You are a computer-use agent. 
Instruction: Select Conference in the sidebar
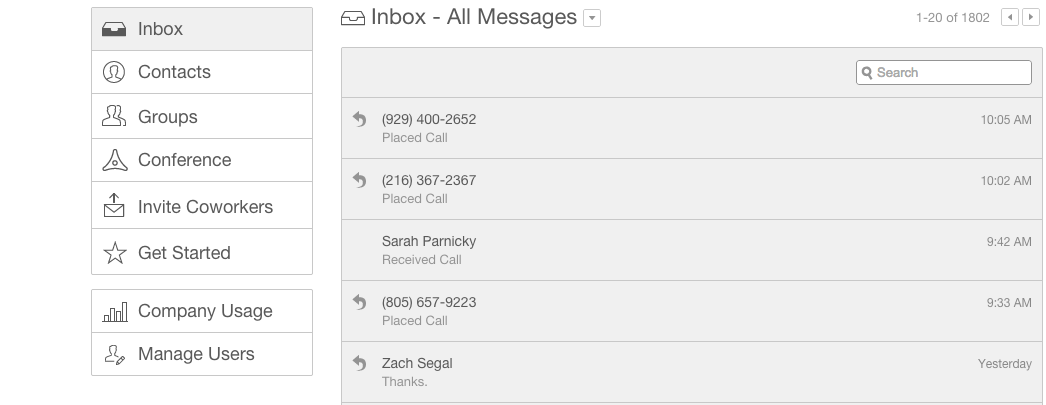[201, 160]
